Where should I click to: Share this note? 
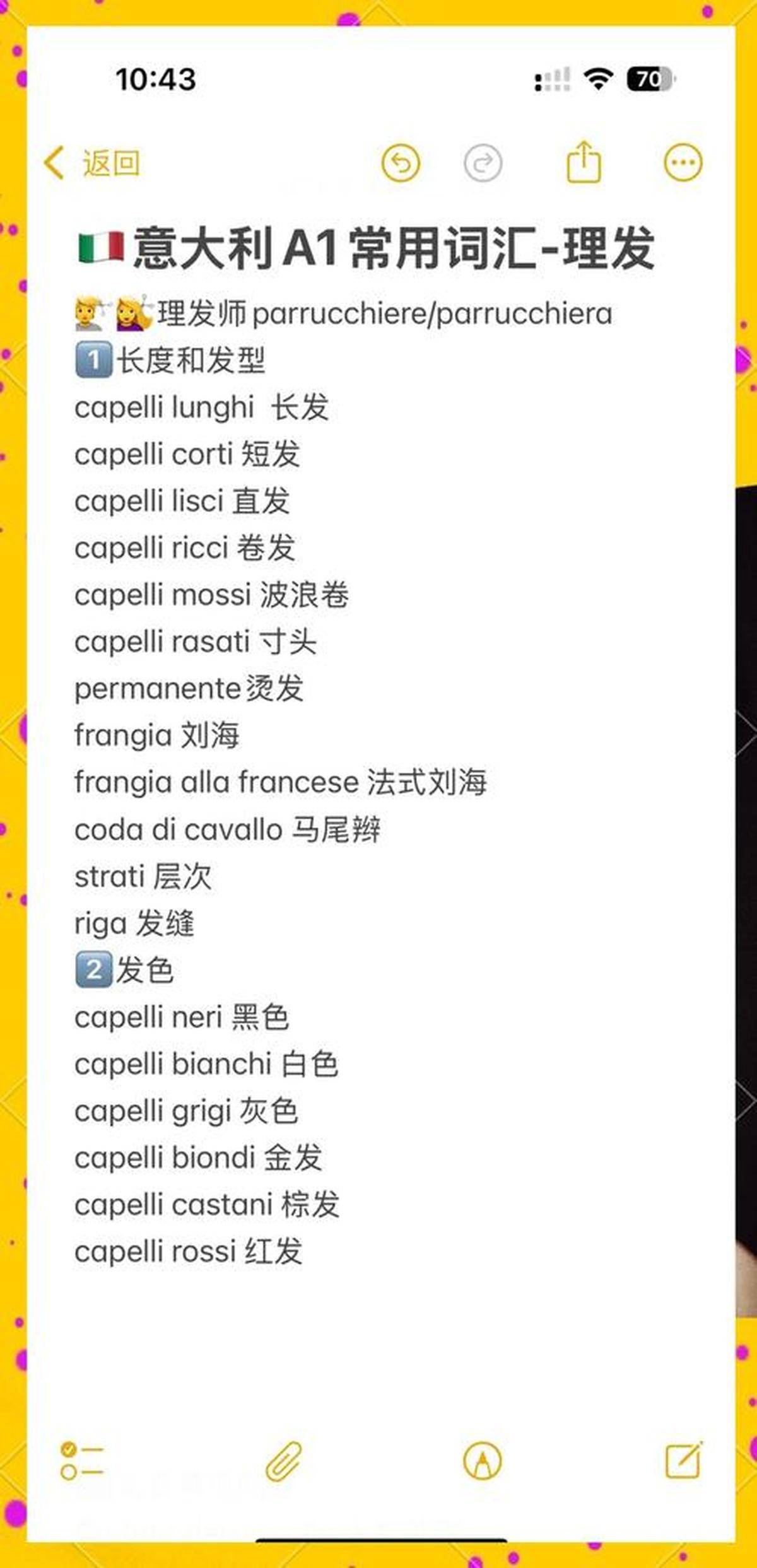(x=584, y=163)
